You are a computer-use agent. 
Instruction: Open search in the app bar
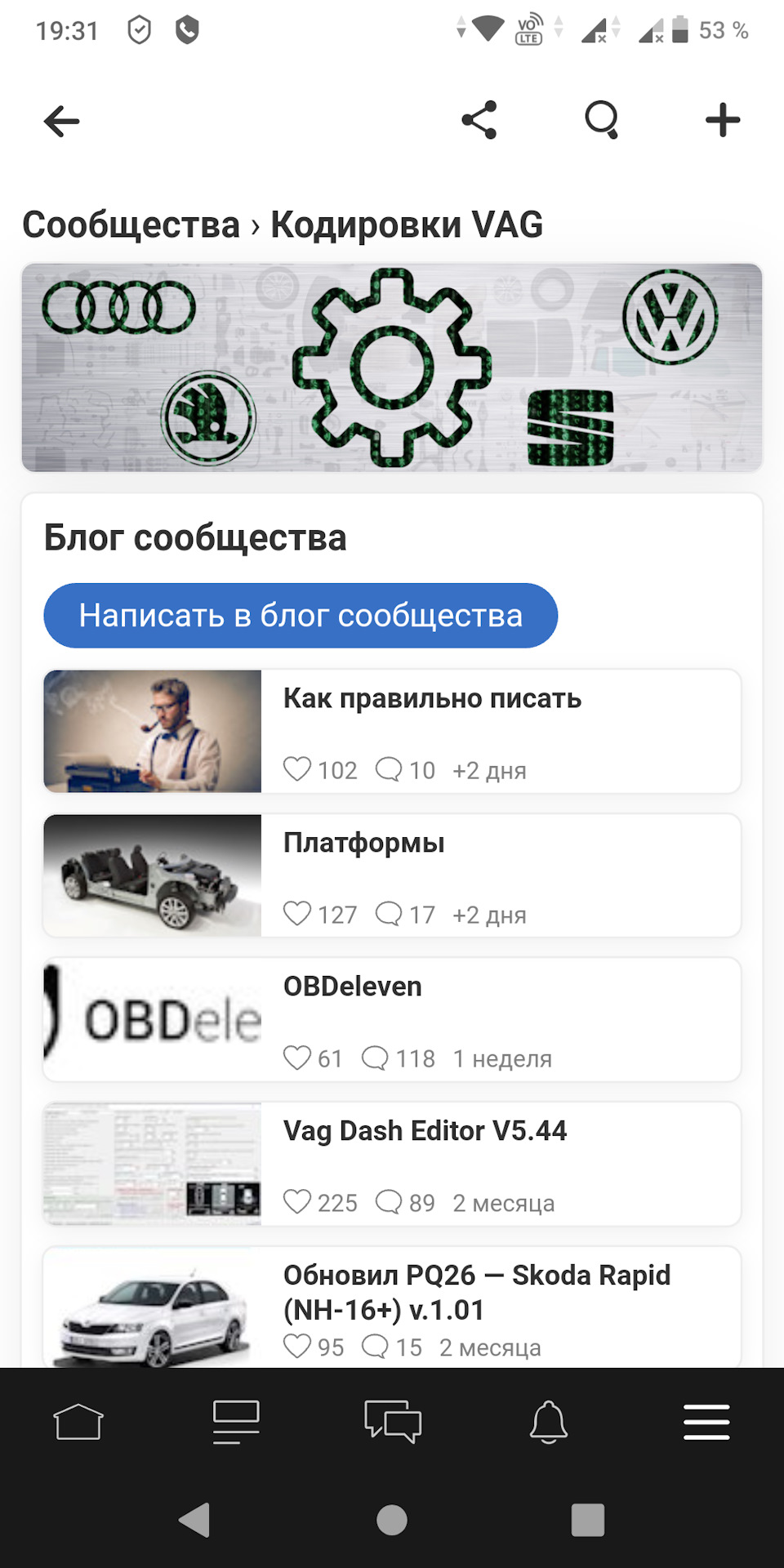click(602, 121)
